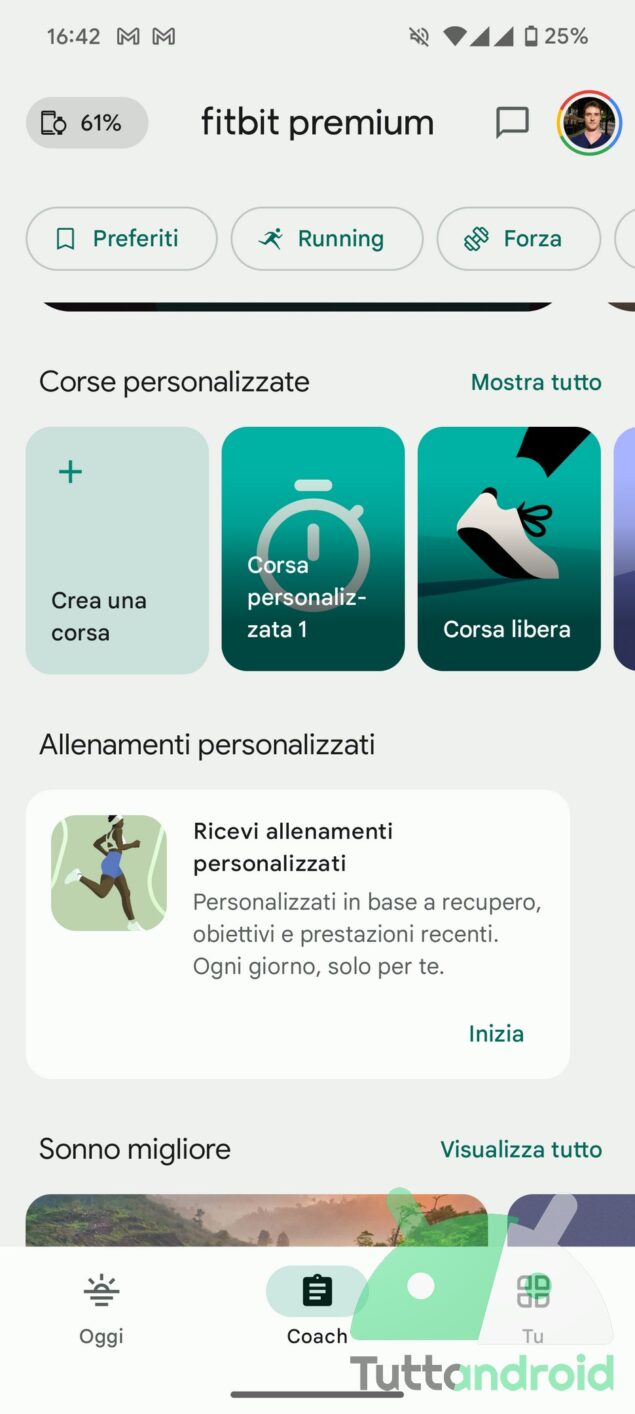This screenshot has width=635, height=1414.
Task: Switch to the Oggi tab
Action: (x=101, y=1308)
